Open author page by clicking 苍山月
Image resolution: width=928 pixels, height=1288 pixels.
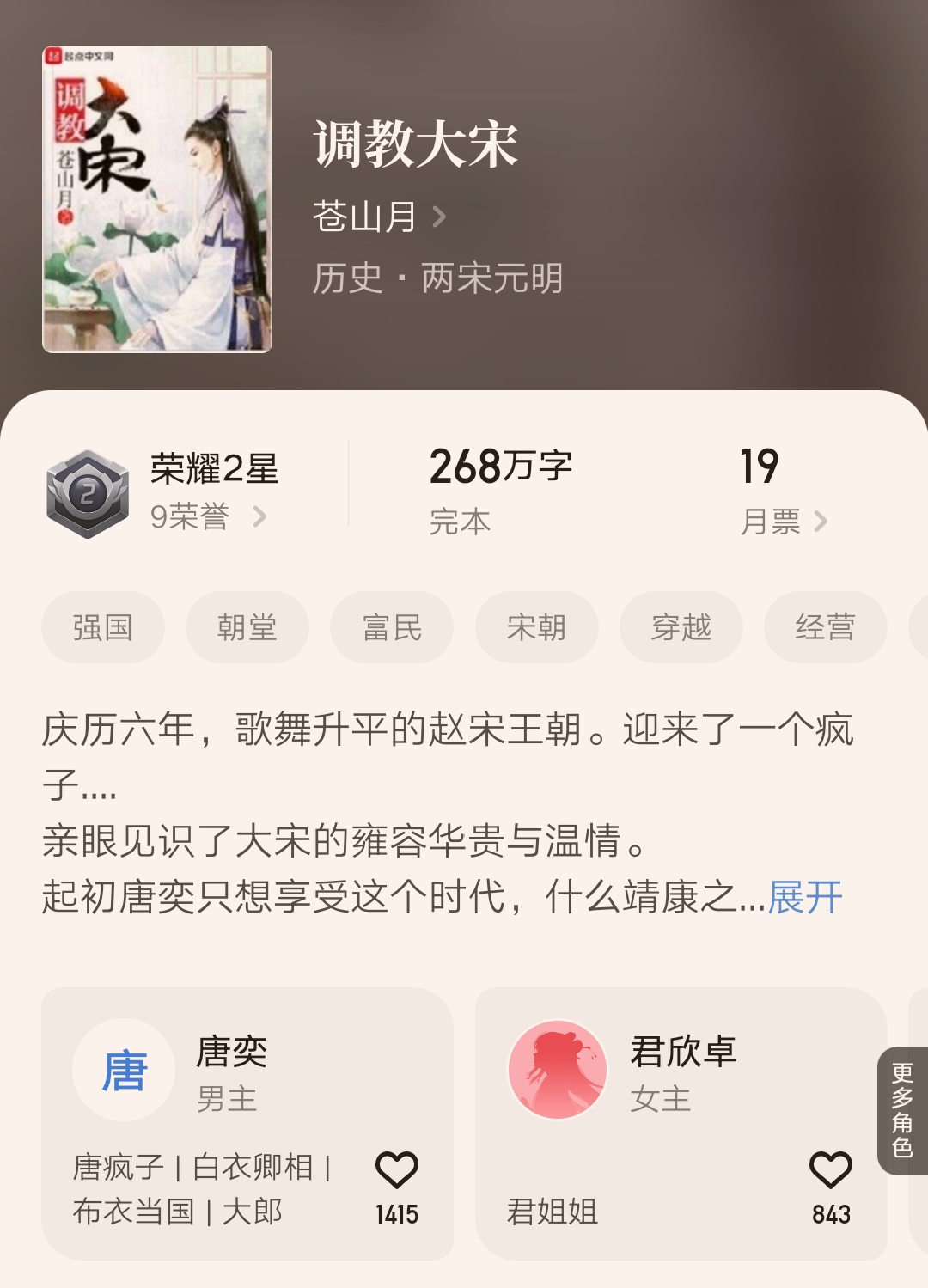(367, 217)
